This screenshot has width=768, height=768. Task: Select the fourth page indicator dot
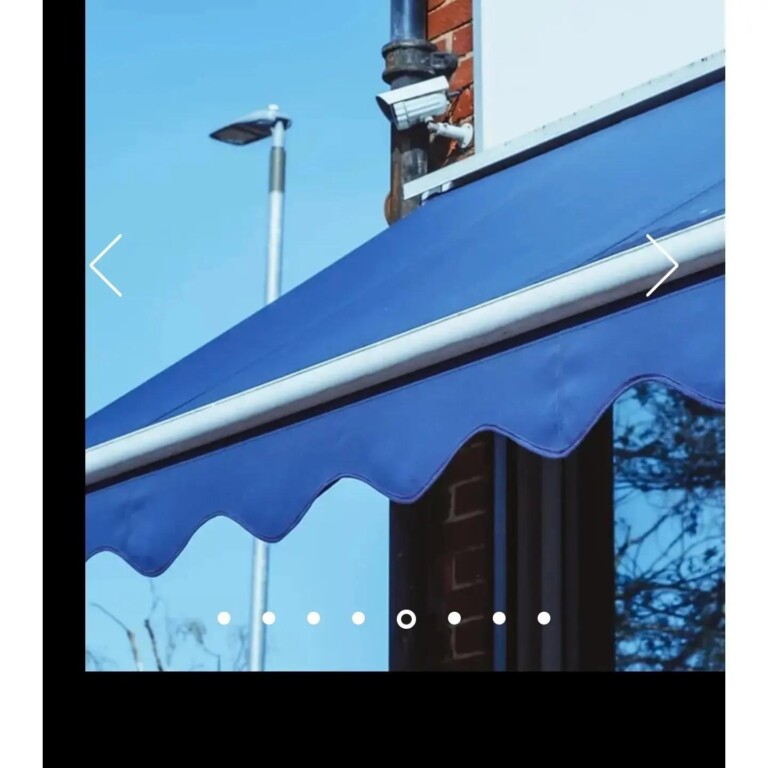click(359, 618)
